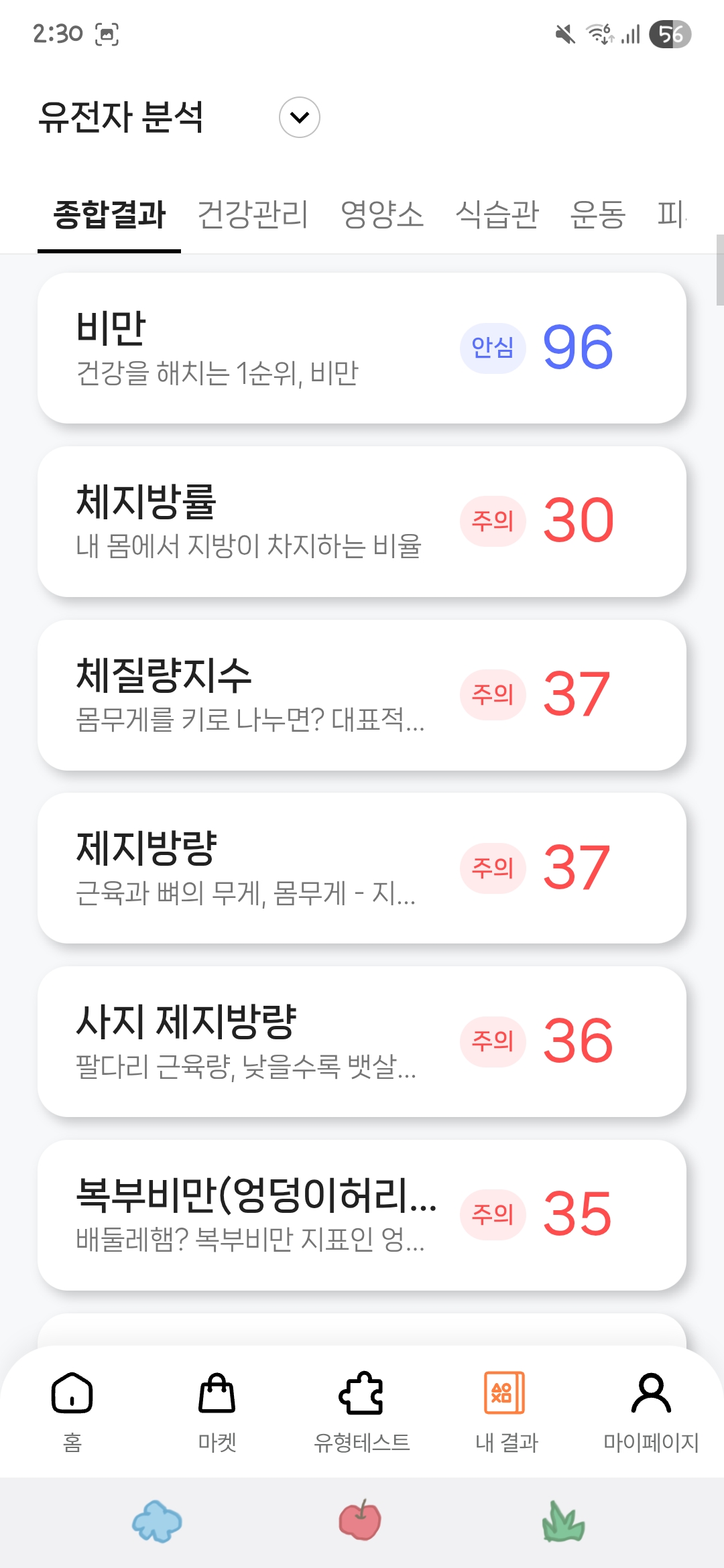This screenshot has width=724, height=1568.
Task: Go to the 홈 tab
Action: 72,1411
